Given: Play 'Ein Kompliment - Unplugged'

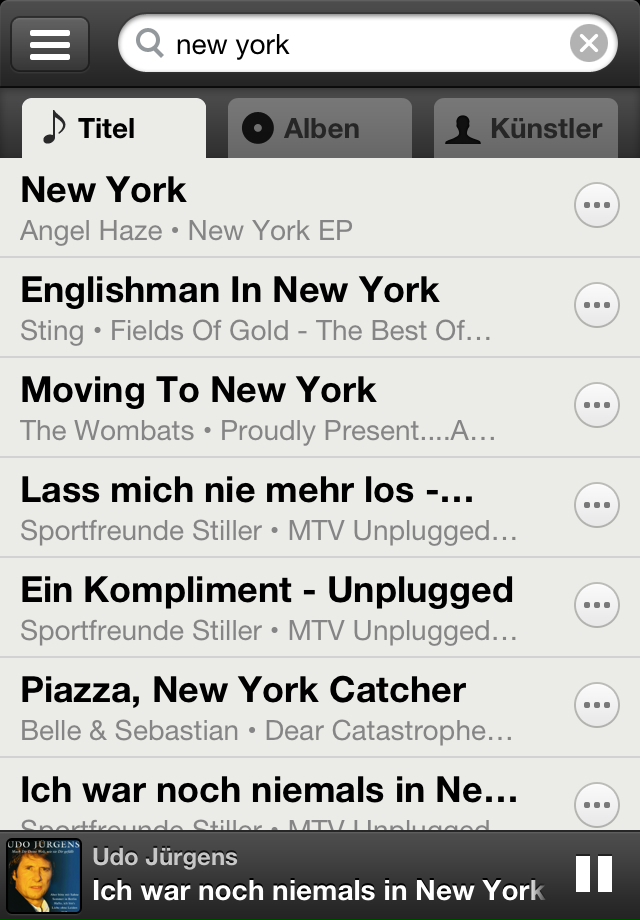Looking at the screenshot, I should click(x=280, y=608).
